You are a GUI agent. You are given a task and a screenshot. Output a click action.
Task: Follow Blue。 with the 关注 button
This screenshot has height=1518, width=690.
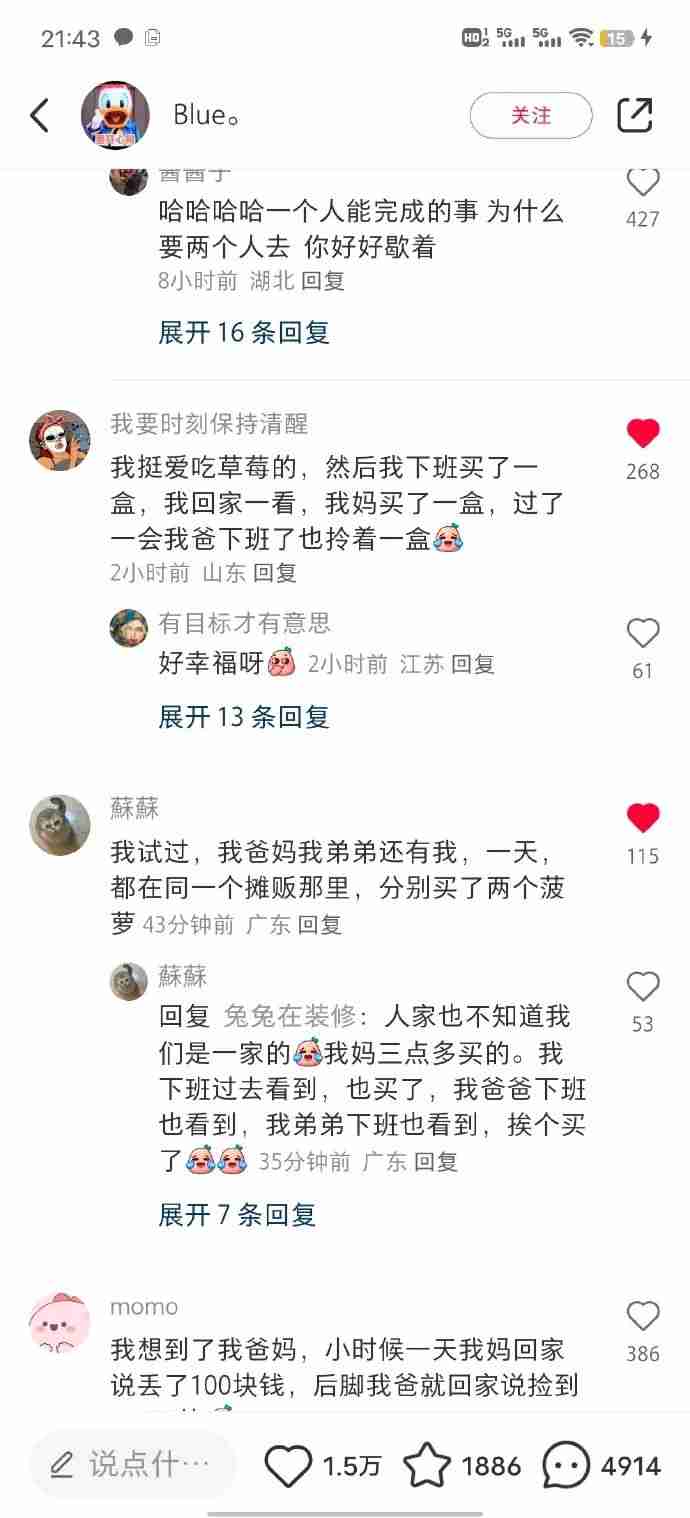point(531,115)
